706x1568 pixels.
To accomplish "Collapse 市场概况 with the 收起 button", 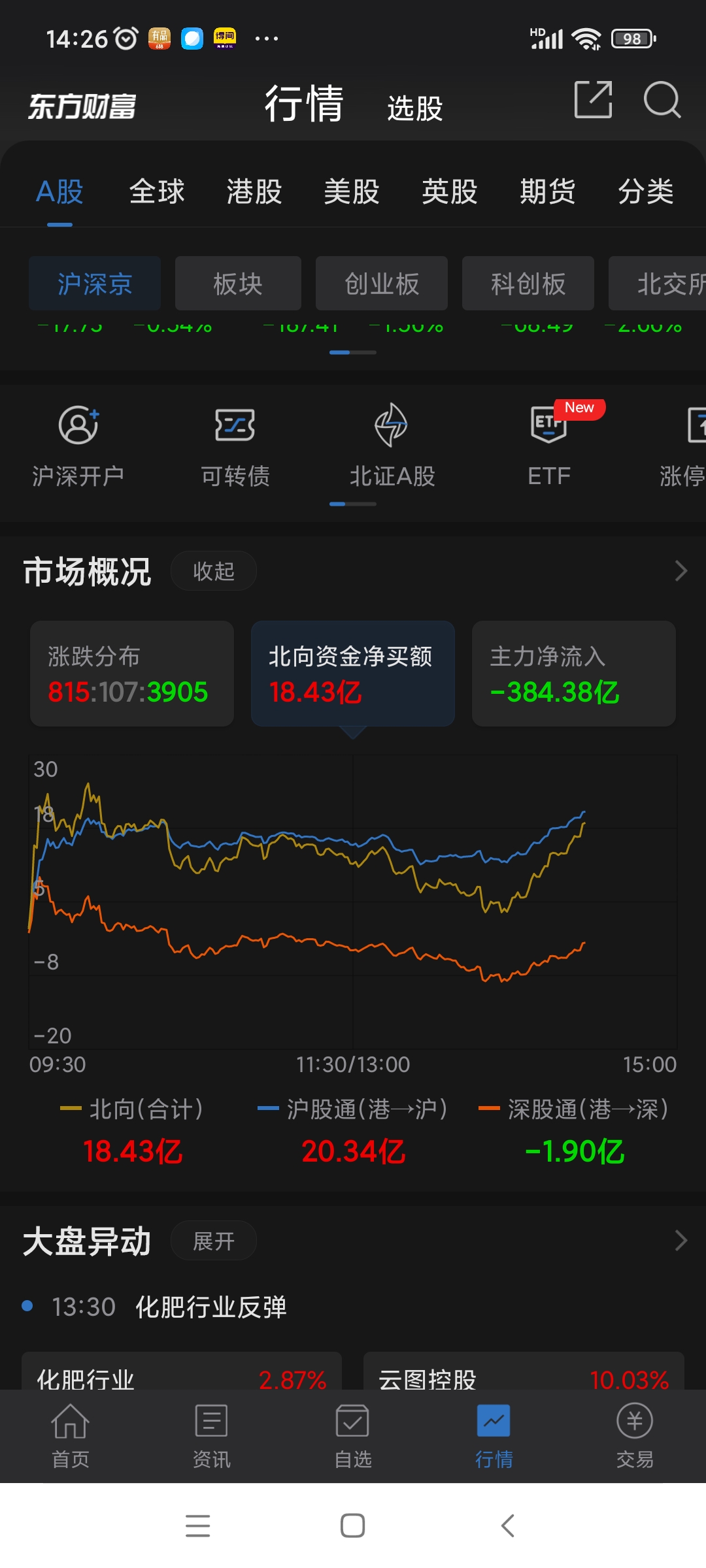I will click(213, 570).
